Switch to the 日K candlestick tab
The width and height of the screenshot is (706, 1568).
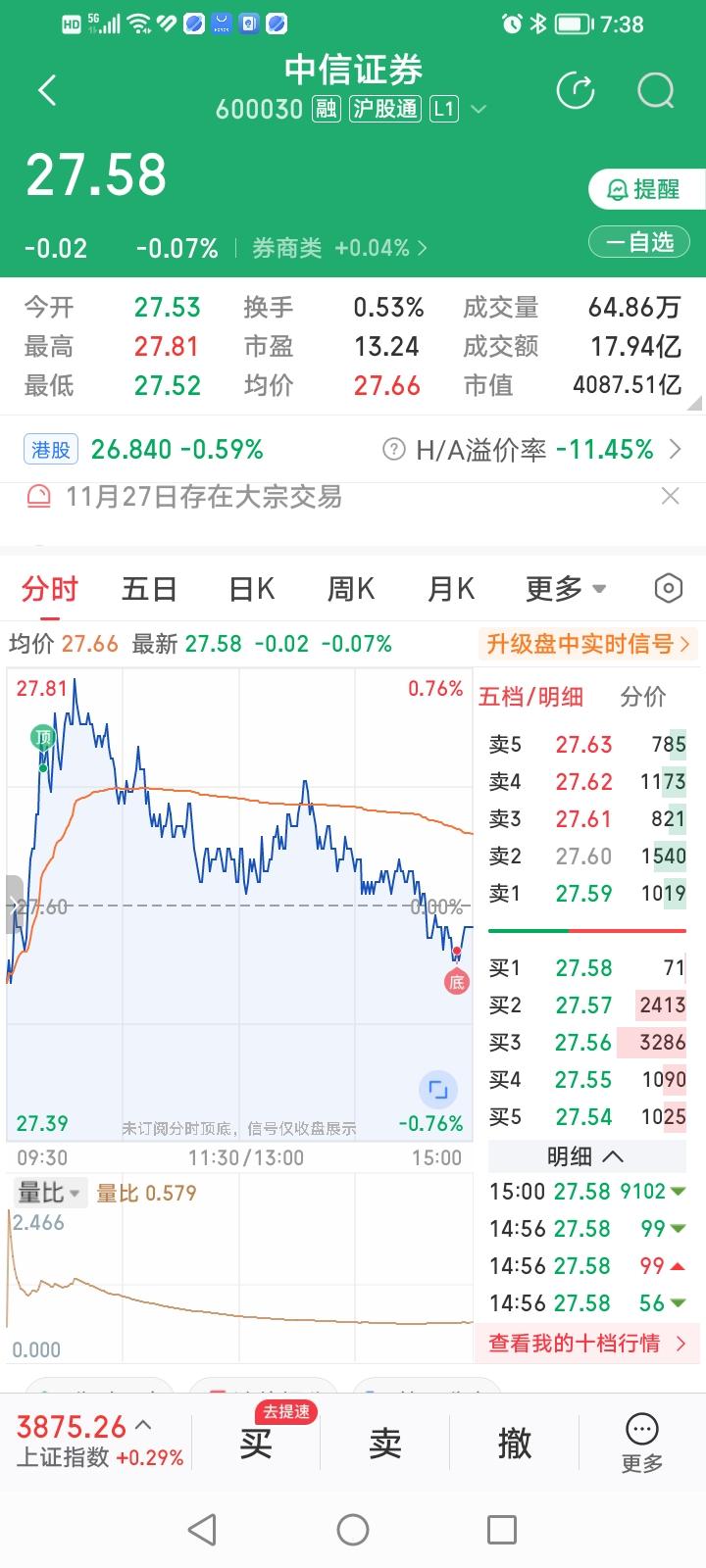pos(249,588)
